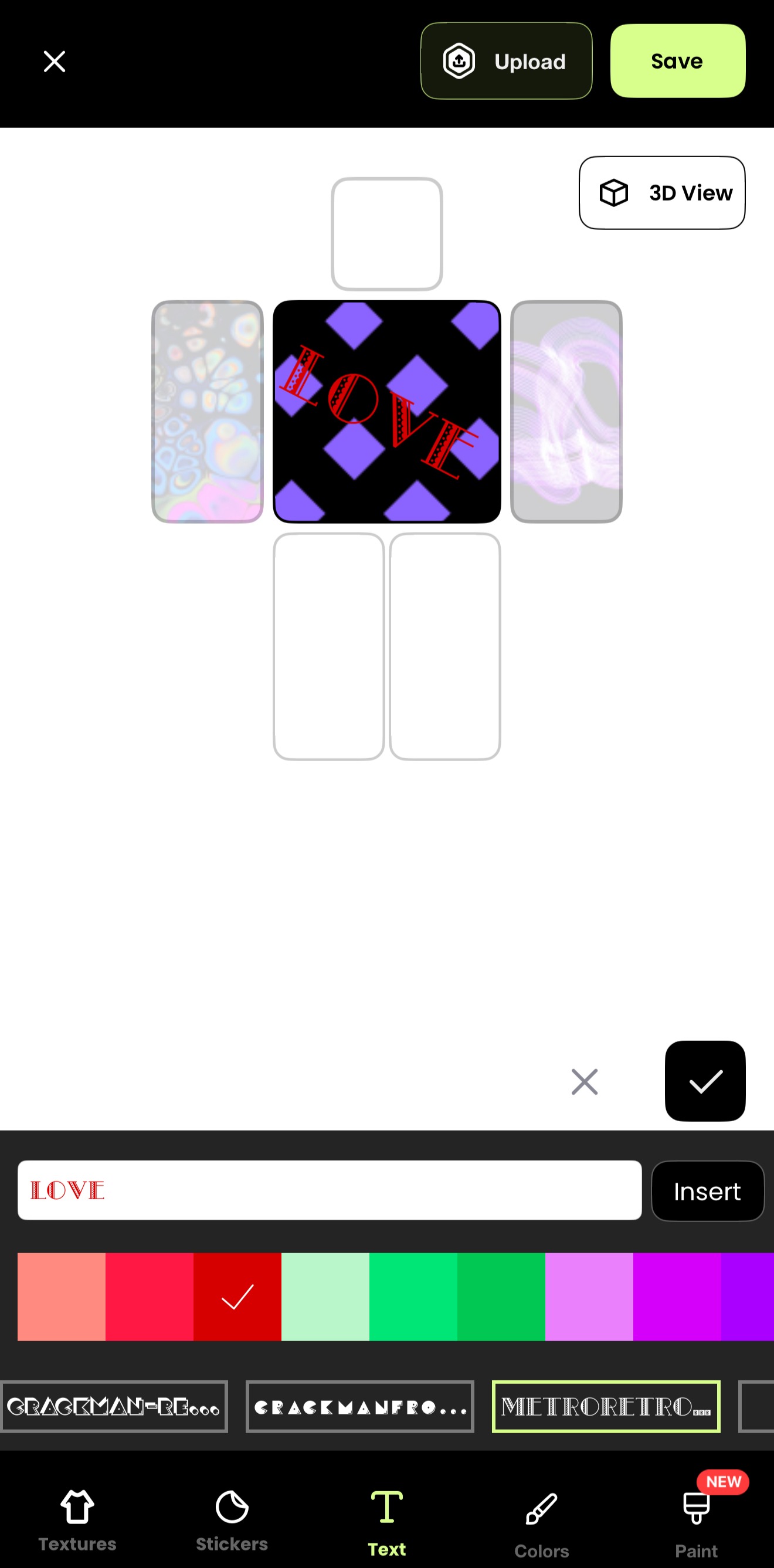Choose the magenta purple color swatch
774x1568 pixels.
tap(677, 1297)
